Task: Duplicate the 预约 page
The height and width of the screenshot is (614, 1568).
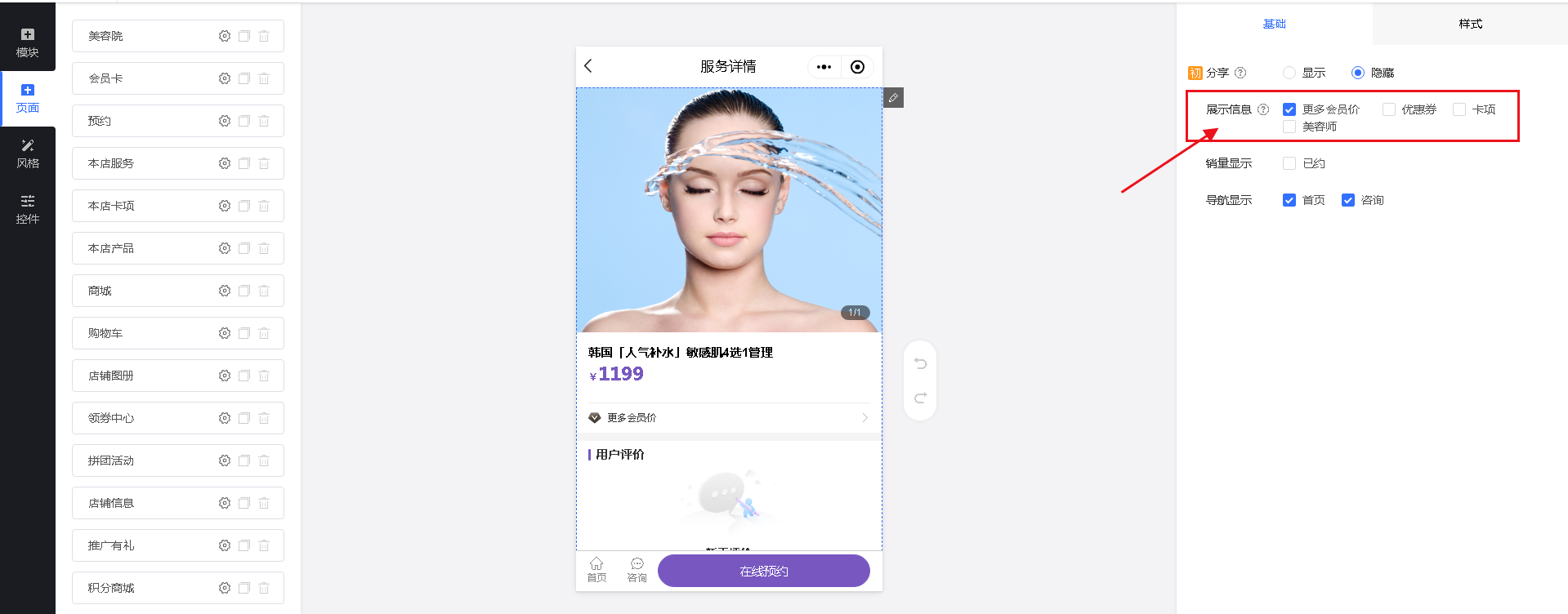Action: pyautogui.click(x=244, y=121)
